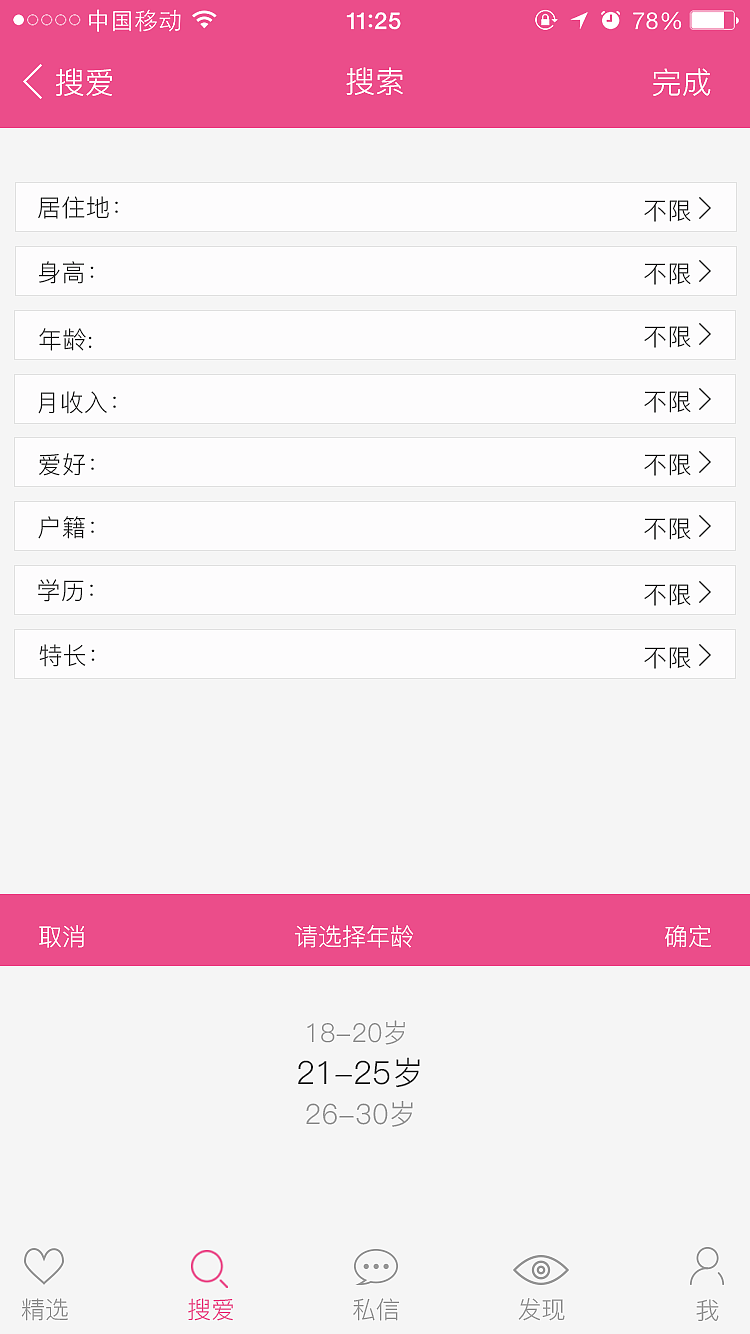
Task: Tap the magnifier 搜爱 icon in bottom bar
Action: 209,1265
